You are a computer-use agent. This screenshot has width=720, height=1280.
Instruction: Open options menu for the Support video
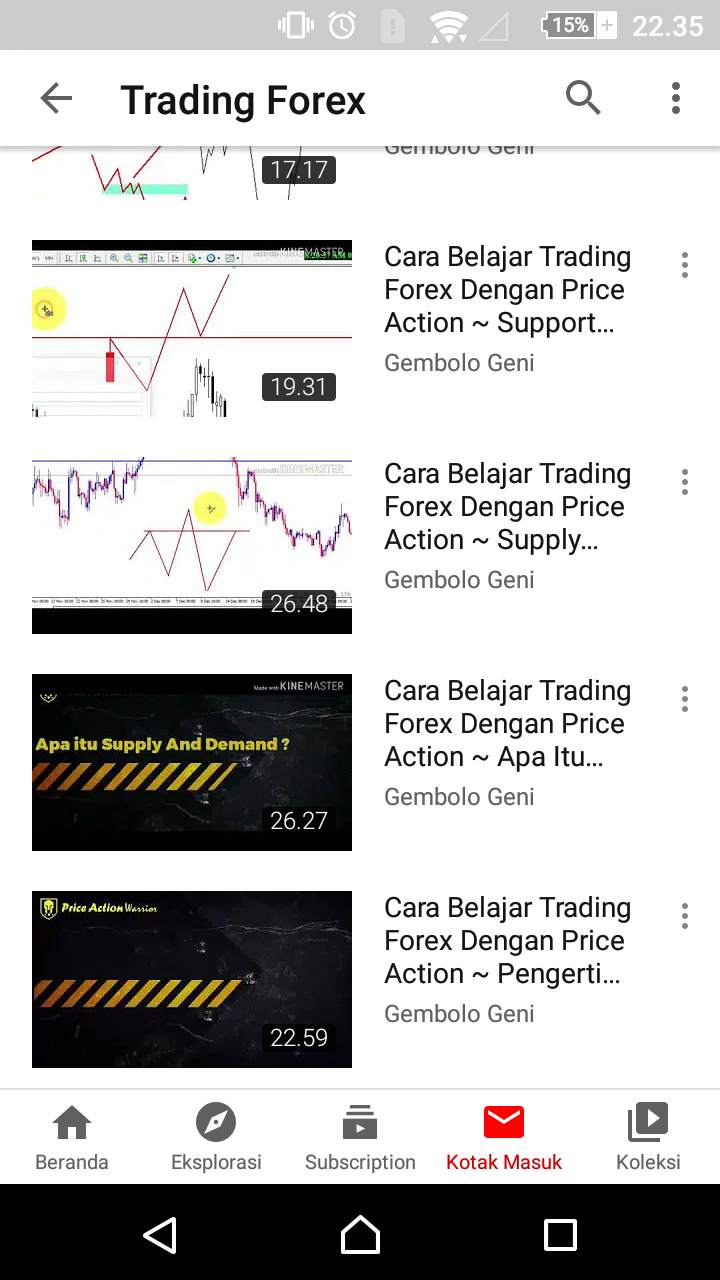(x=685, y=265)
